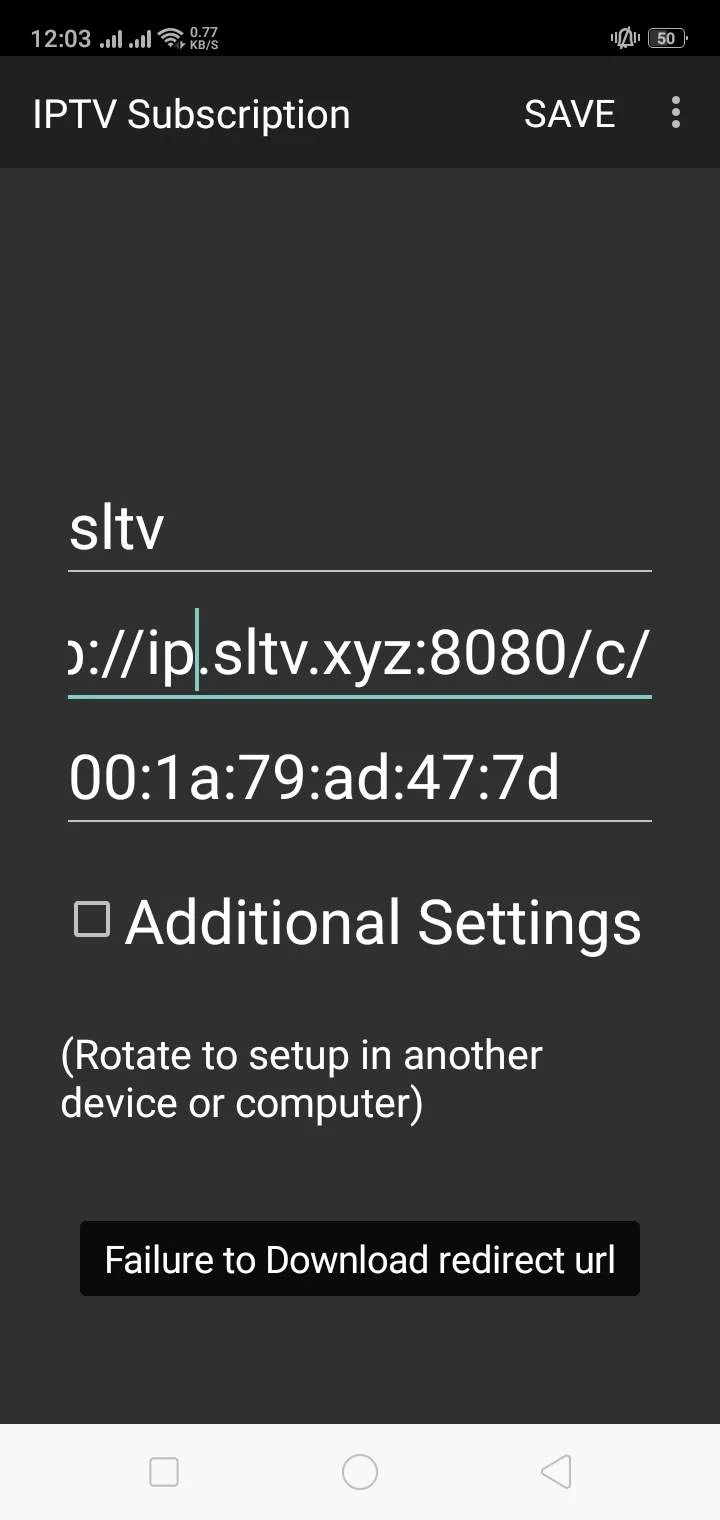Image resolution: width=720 pixels, height=1520 pixels.
Task: Go back using the system back button
Action: pyautogui.click(x=556, y=1471)
